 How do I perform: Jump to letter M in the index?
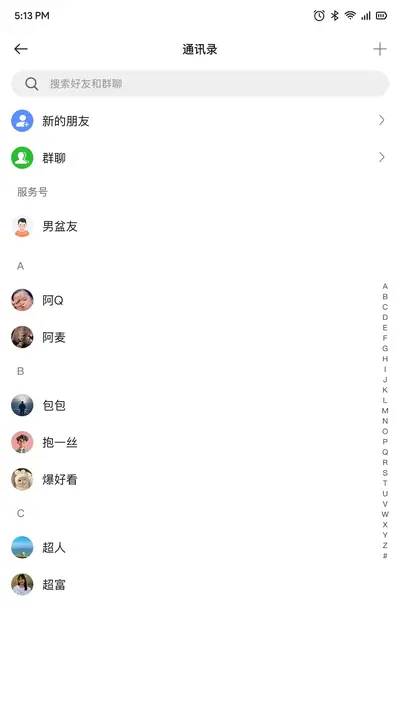[x=385, y=411]
